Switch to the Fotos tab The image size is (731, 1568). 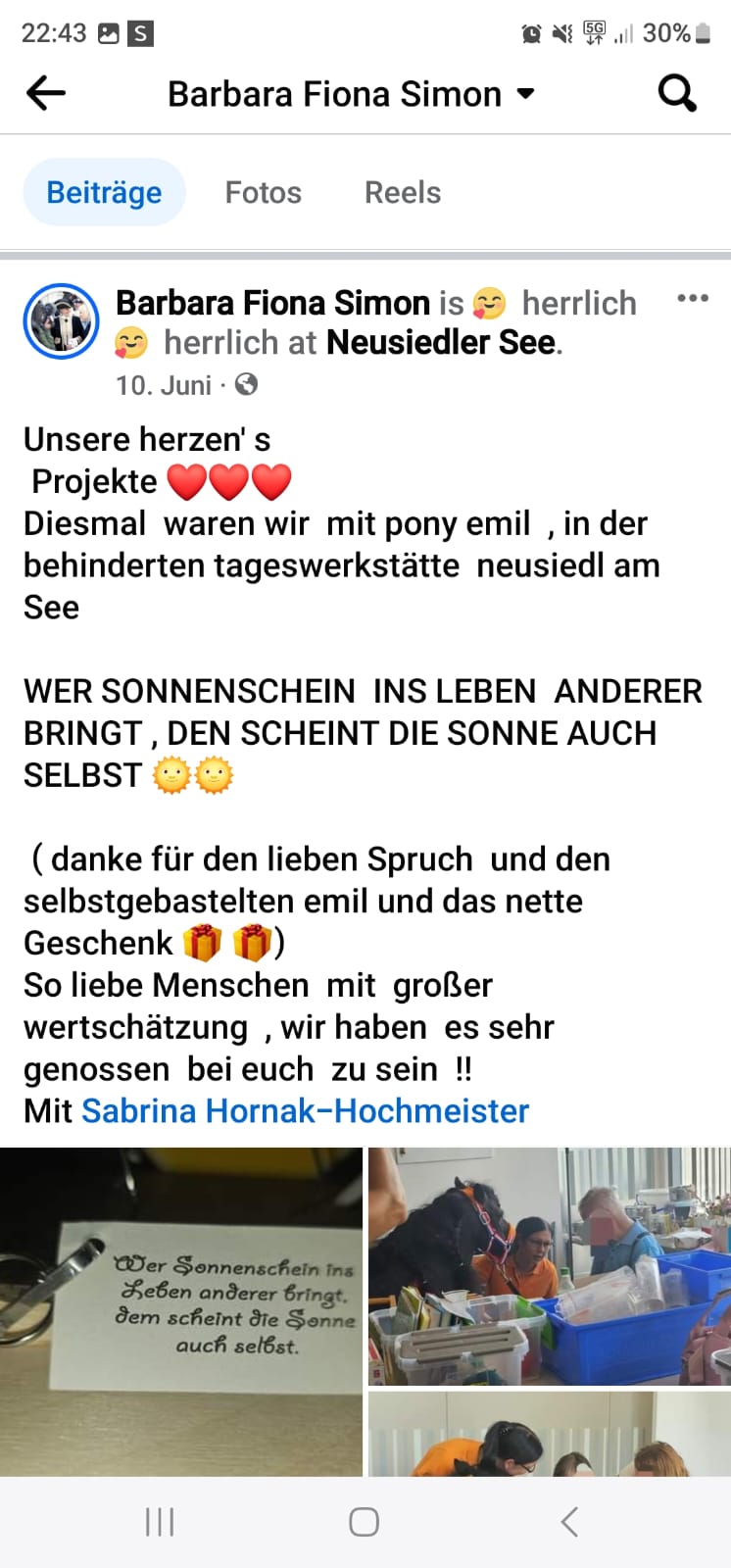(x=263, y=192)
